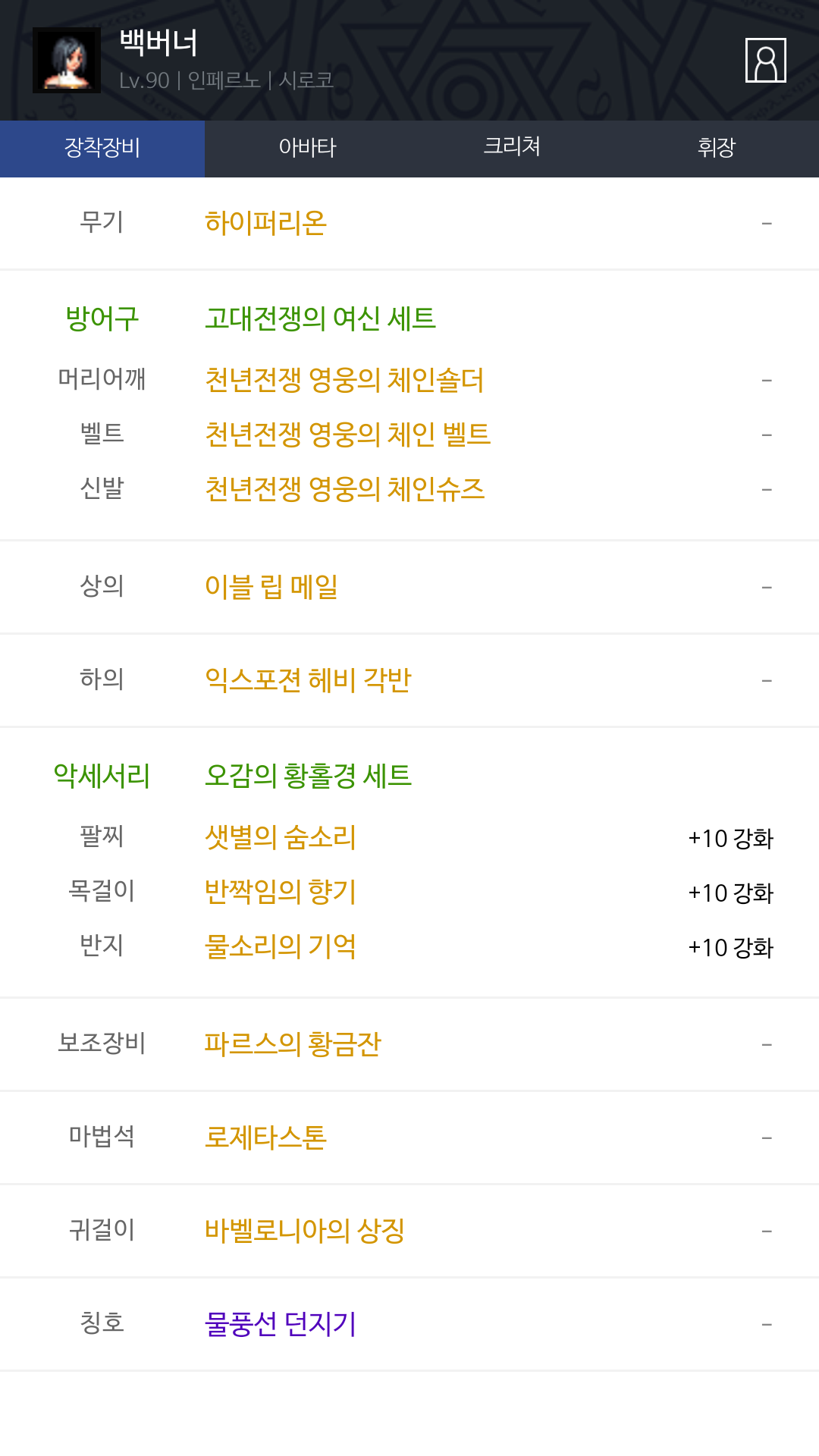819x1456 pixels.
Task: Open the profile icon in the header
Action: (x=765, y=60)
